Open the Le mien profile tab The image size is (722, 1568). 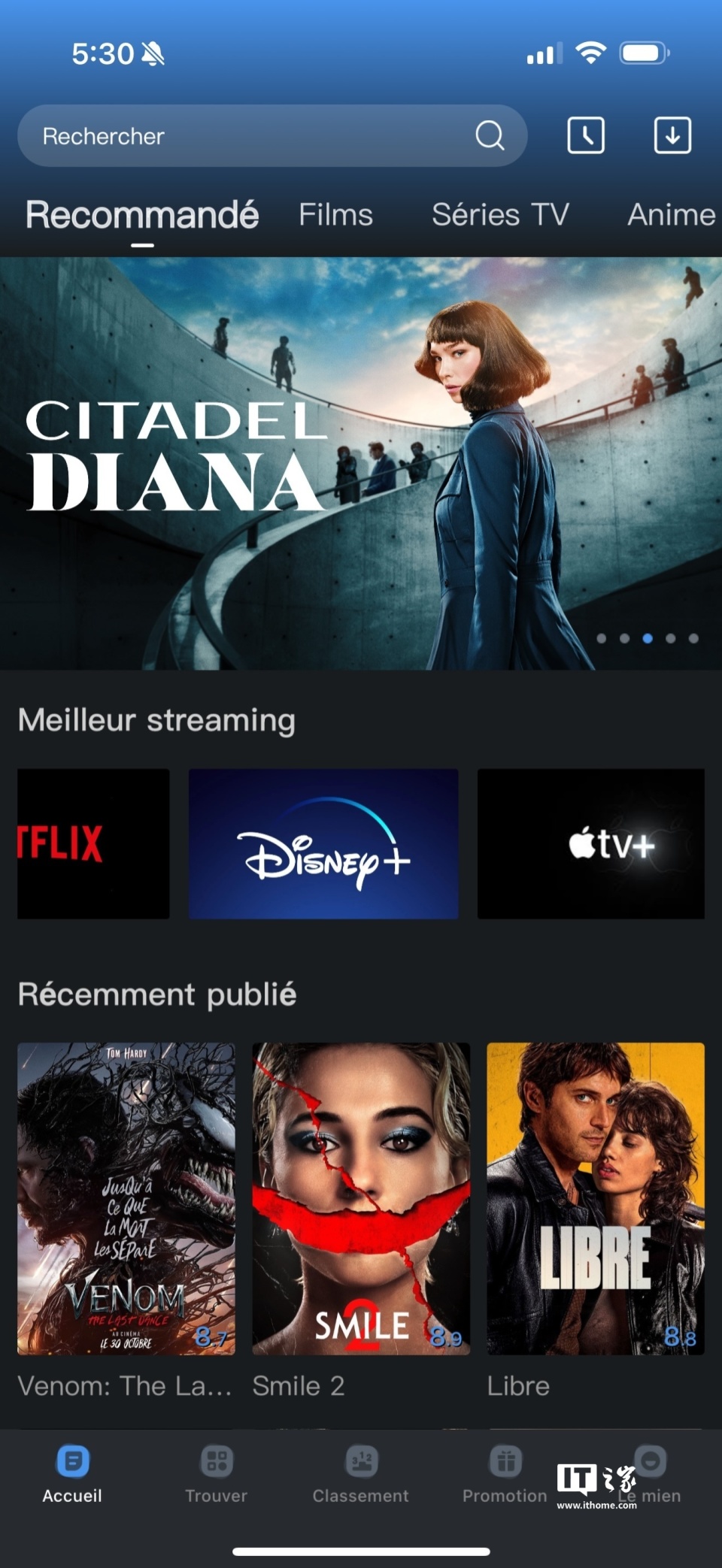point(650,1475)
